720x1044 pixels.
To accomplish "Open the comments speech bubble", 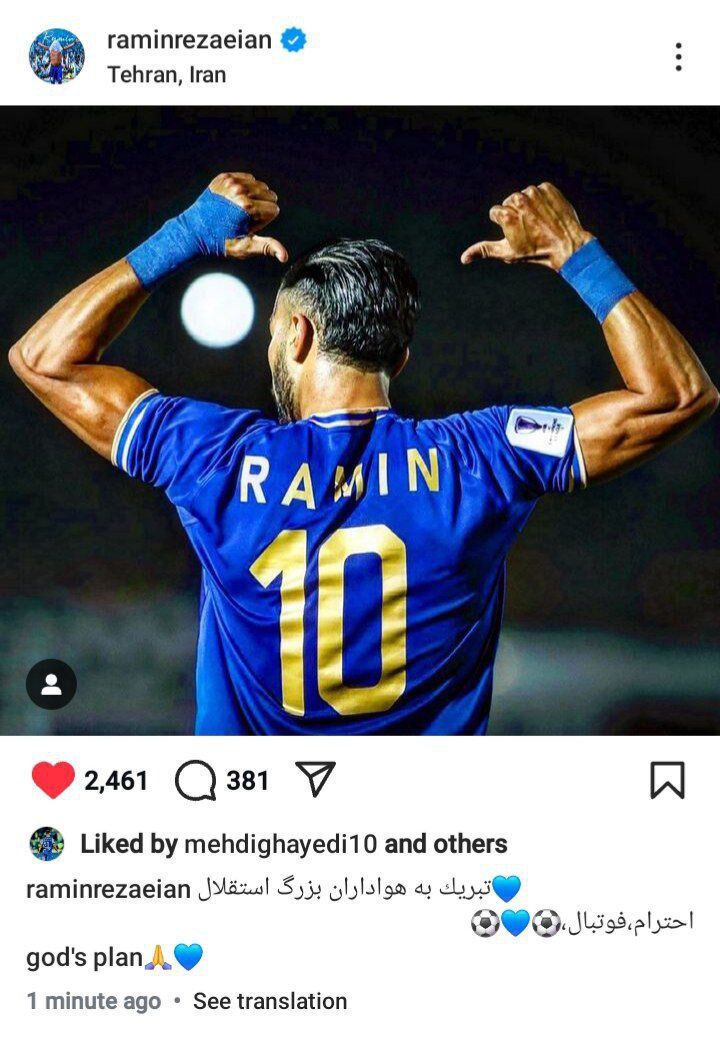I will [196, 781].
